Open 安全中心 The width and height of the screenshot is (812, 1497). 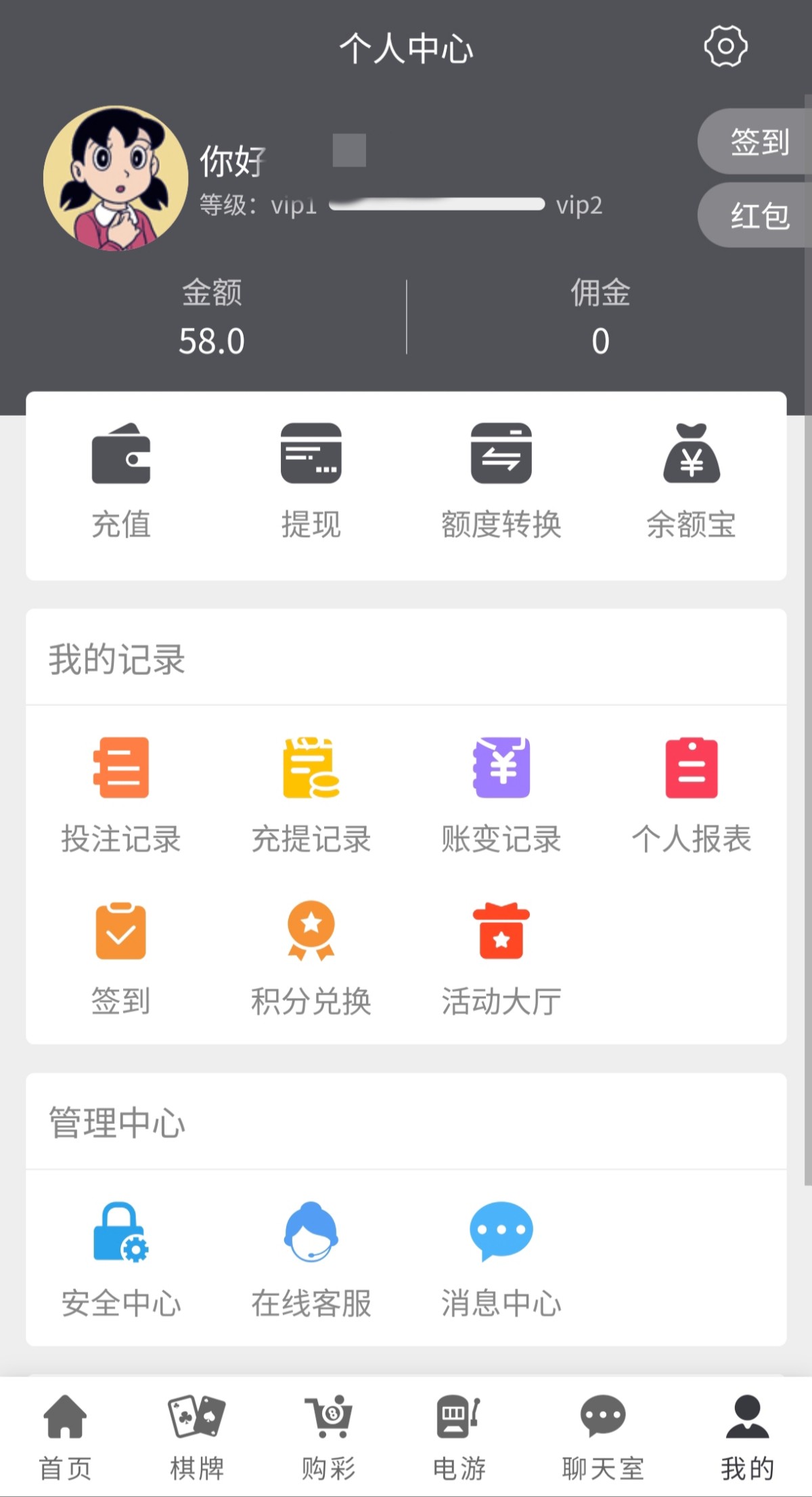(x=121, y=1260)
